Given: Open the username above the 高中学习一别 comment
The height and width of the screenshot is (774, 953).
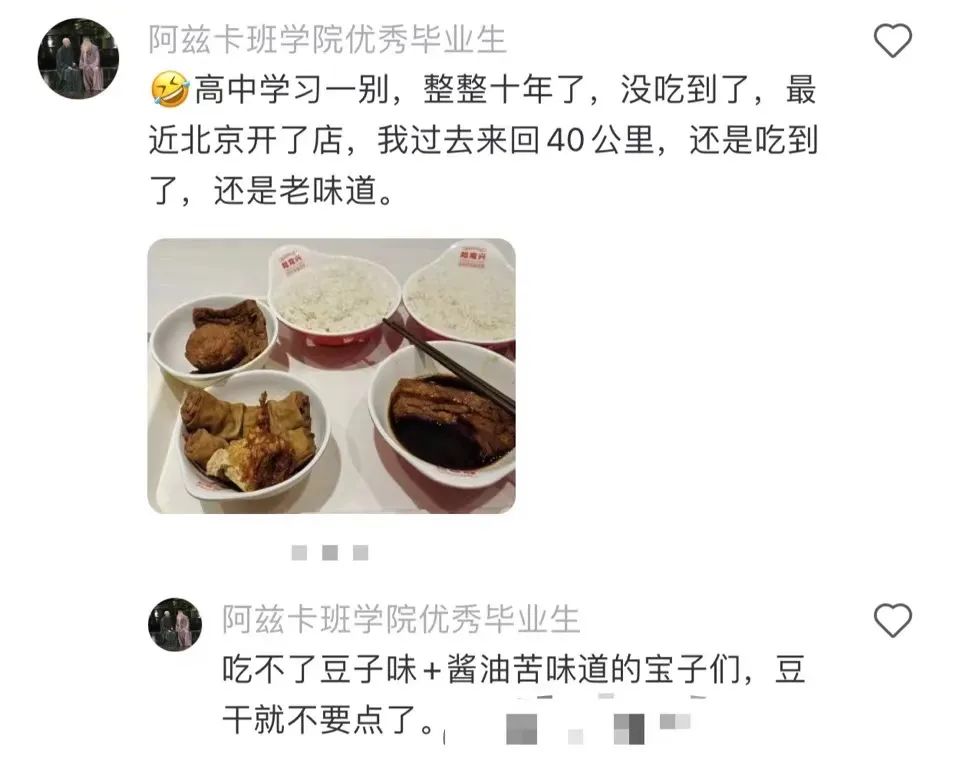Looking at the screenshot, I should [x=327, y=39].
